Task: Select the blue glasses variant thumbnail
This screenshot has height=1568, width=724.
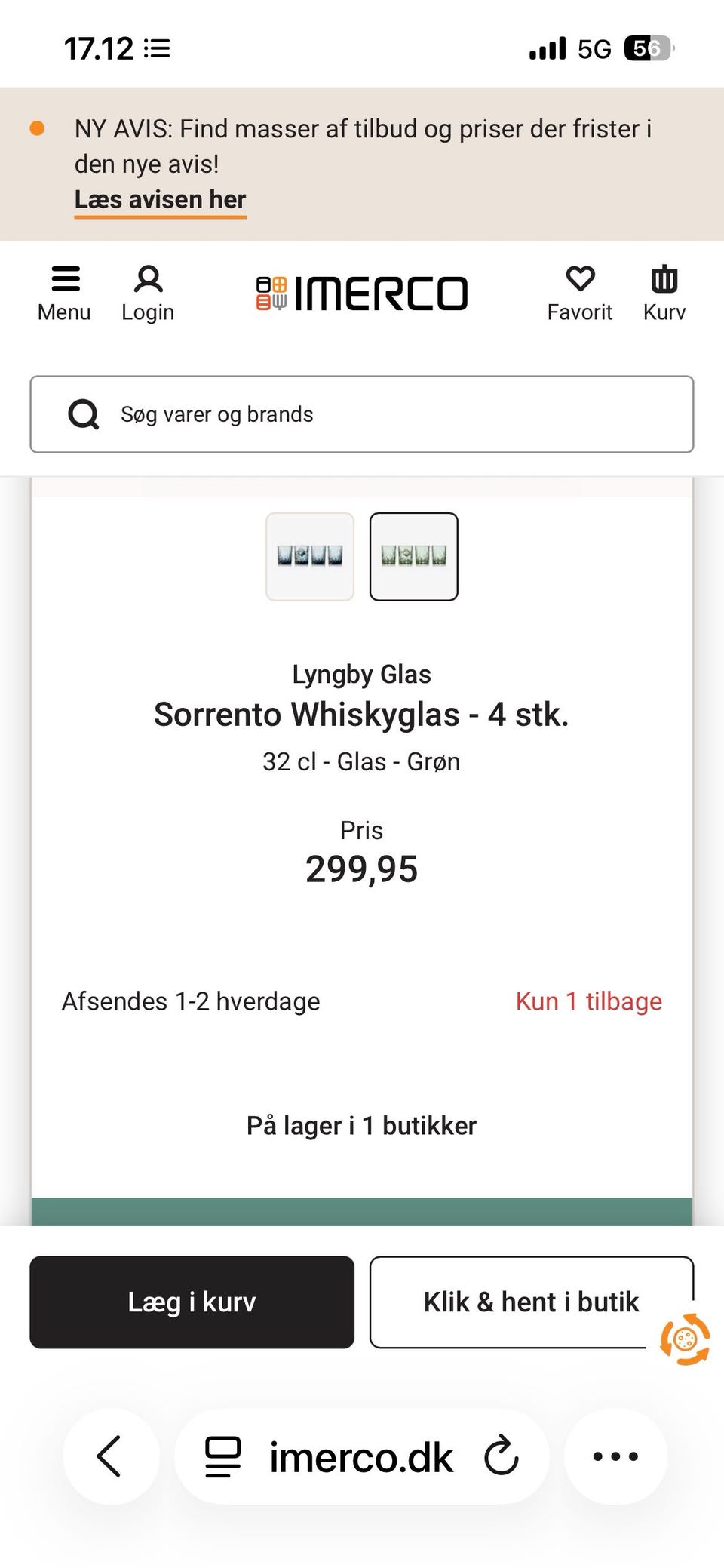Action: point(310,557)
